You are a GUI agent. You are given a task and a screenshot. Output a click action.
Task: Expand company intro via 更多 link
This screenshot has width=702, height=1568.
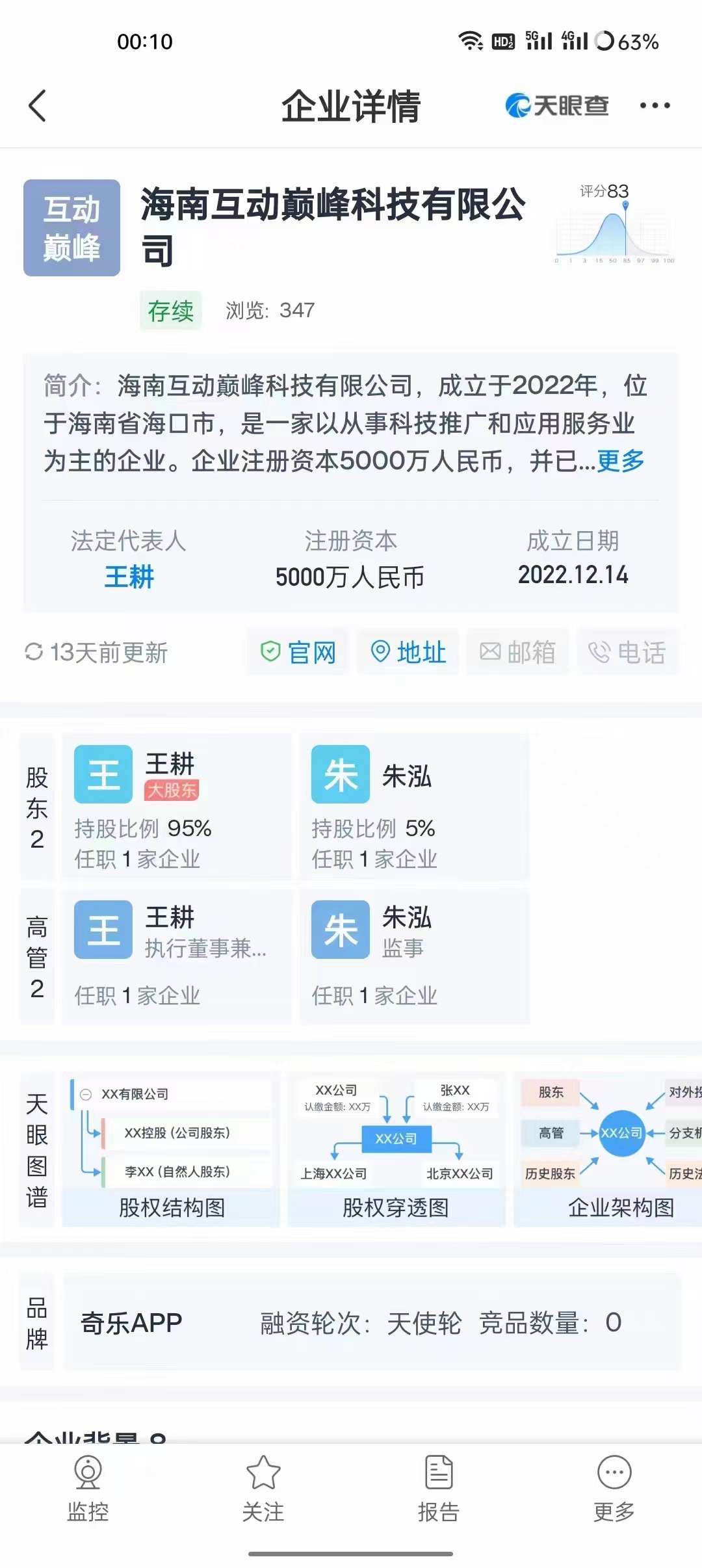[x=620, y=461]
